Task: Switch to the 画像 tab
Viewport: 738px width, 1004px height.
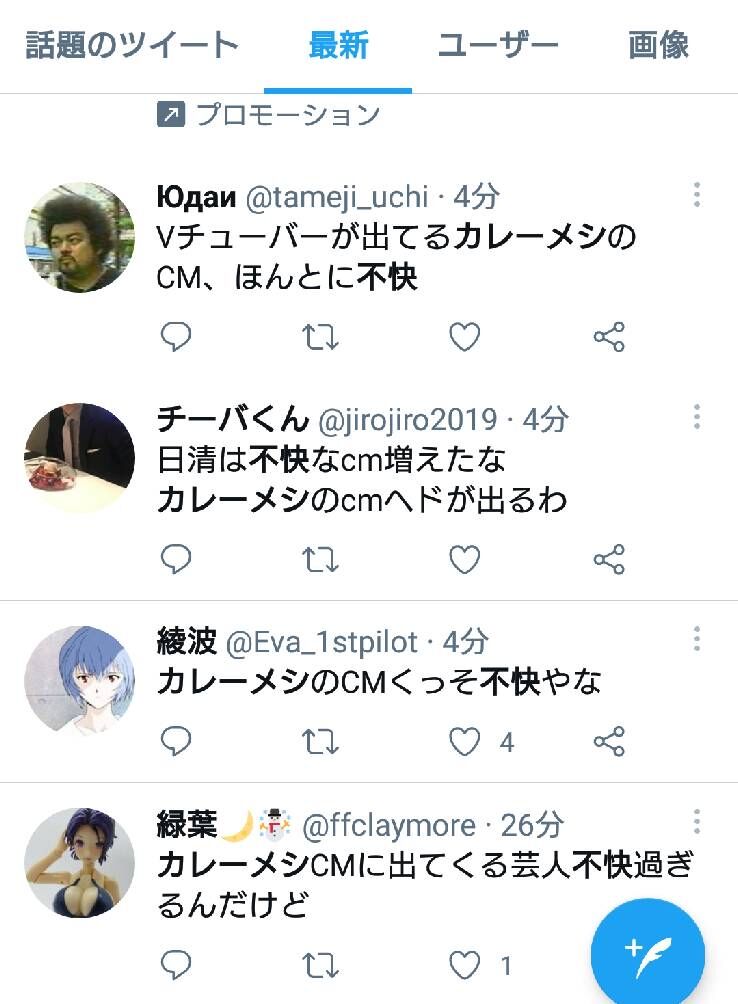Action: pyautogui.click(x=658, y=45)
